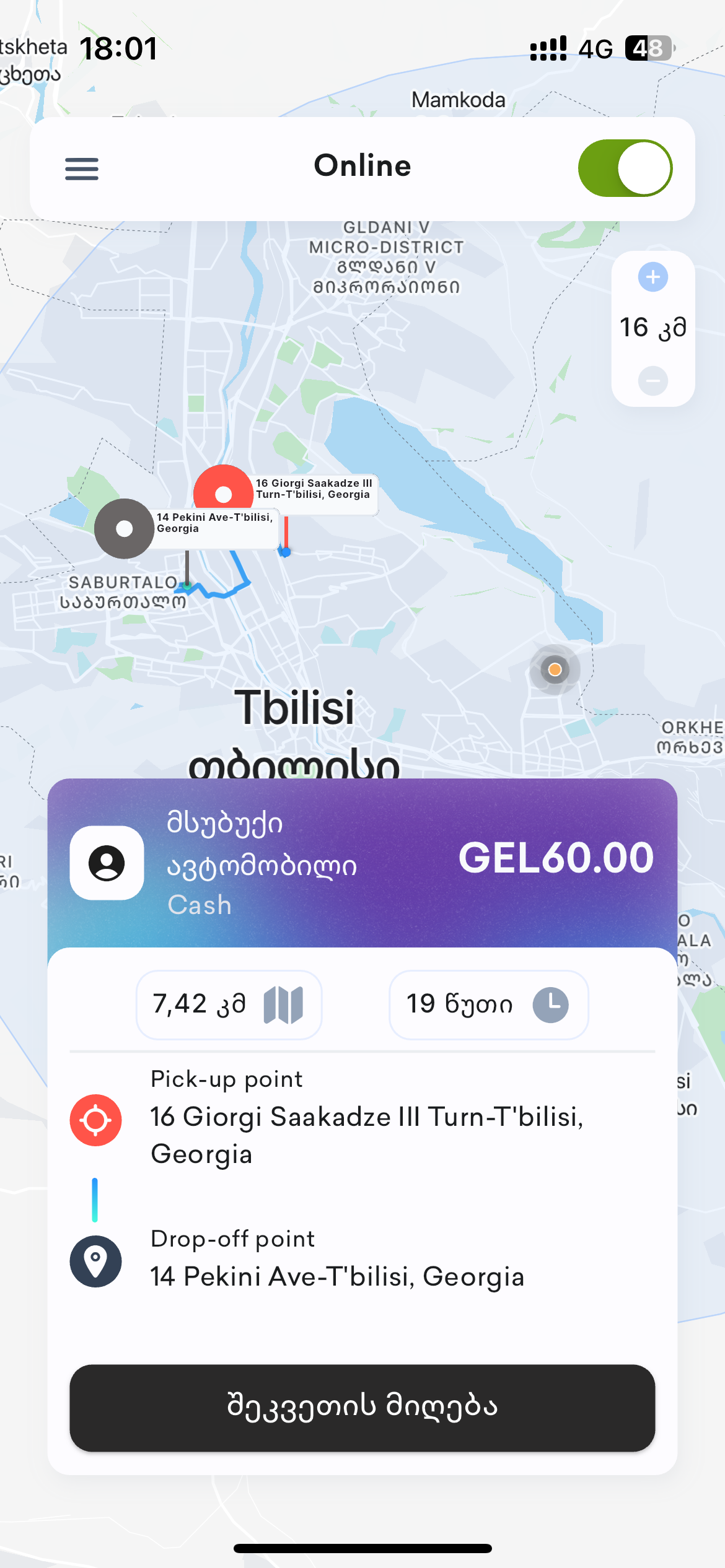Open the hamburger menu
The height and width of the screenshot is (1568, 725).
82,168
